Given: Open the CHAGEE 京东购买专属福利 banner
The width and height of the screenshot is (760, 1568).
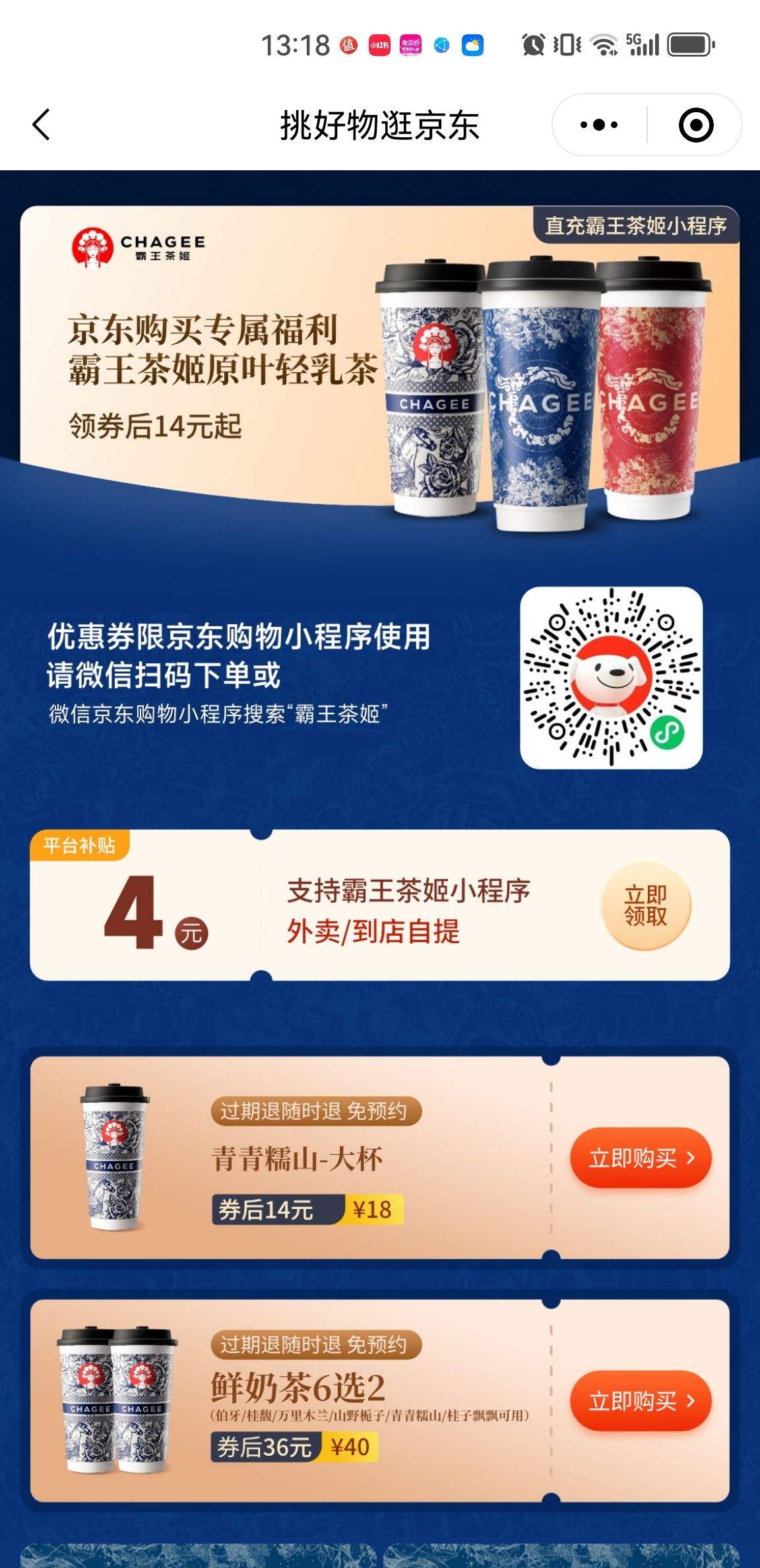Looking at the screenshot, I should tap(379, 356).
